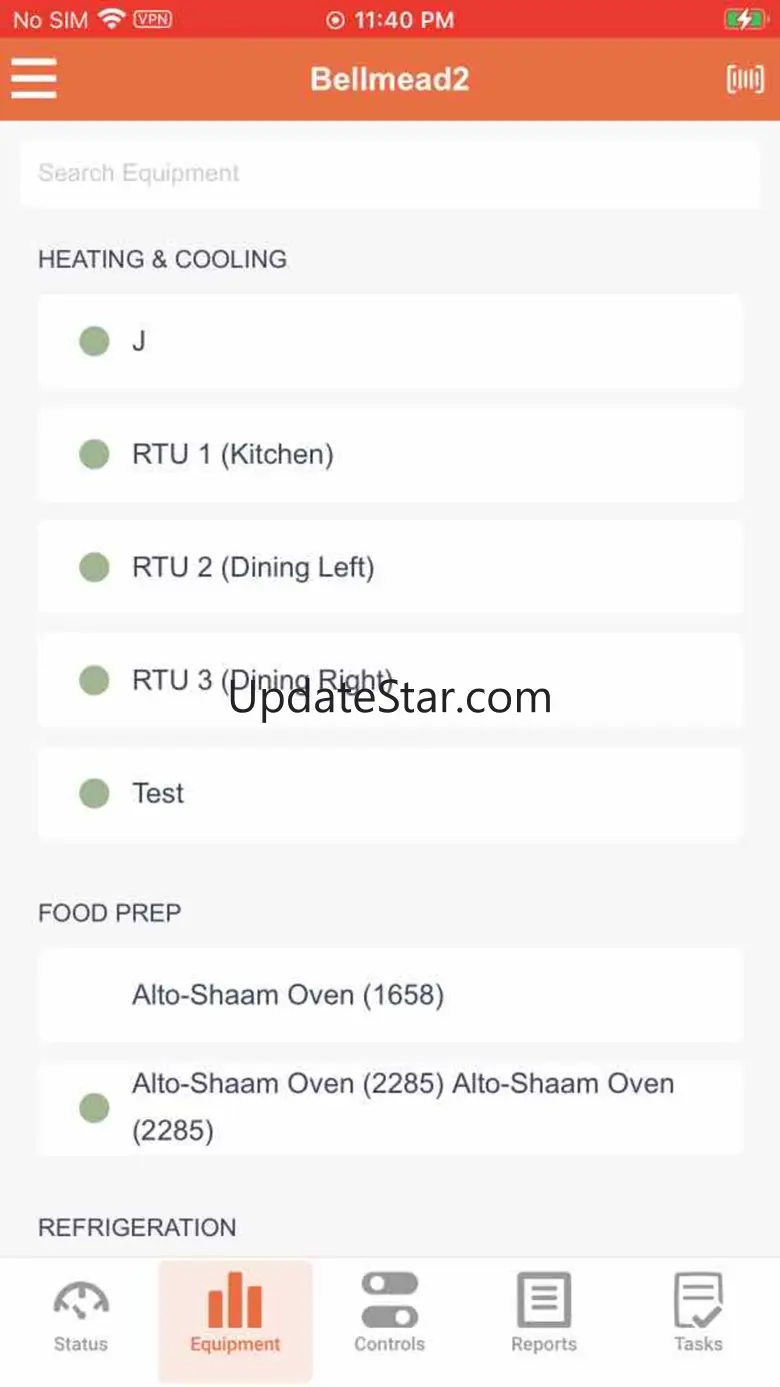The image size is (780, 1387).
Task: Open the hamburger menu
Action: click(x=34, y=78)
